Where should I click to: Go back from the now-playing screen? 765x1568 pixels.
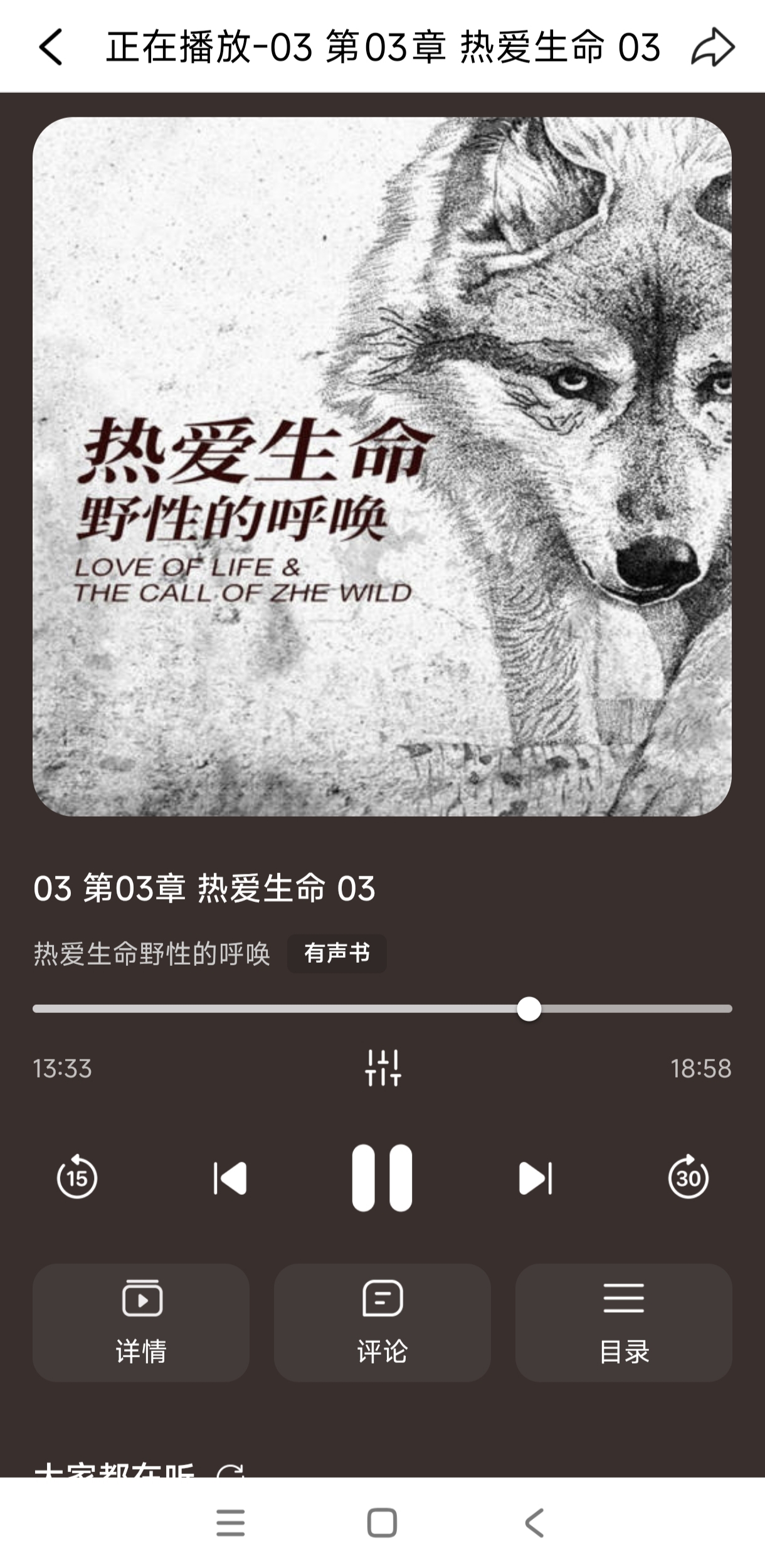pos(51,47)
